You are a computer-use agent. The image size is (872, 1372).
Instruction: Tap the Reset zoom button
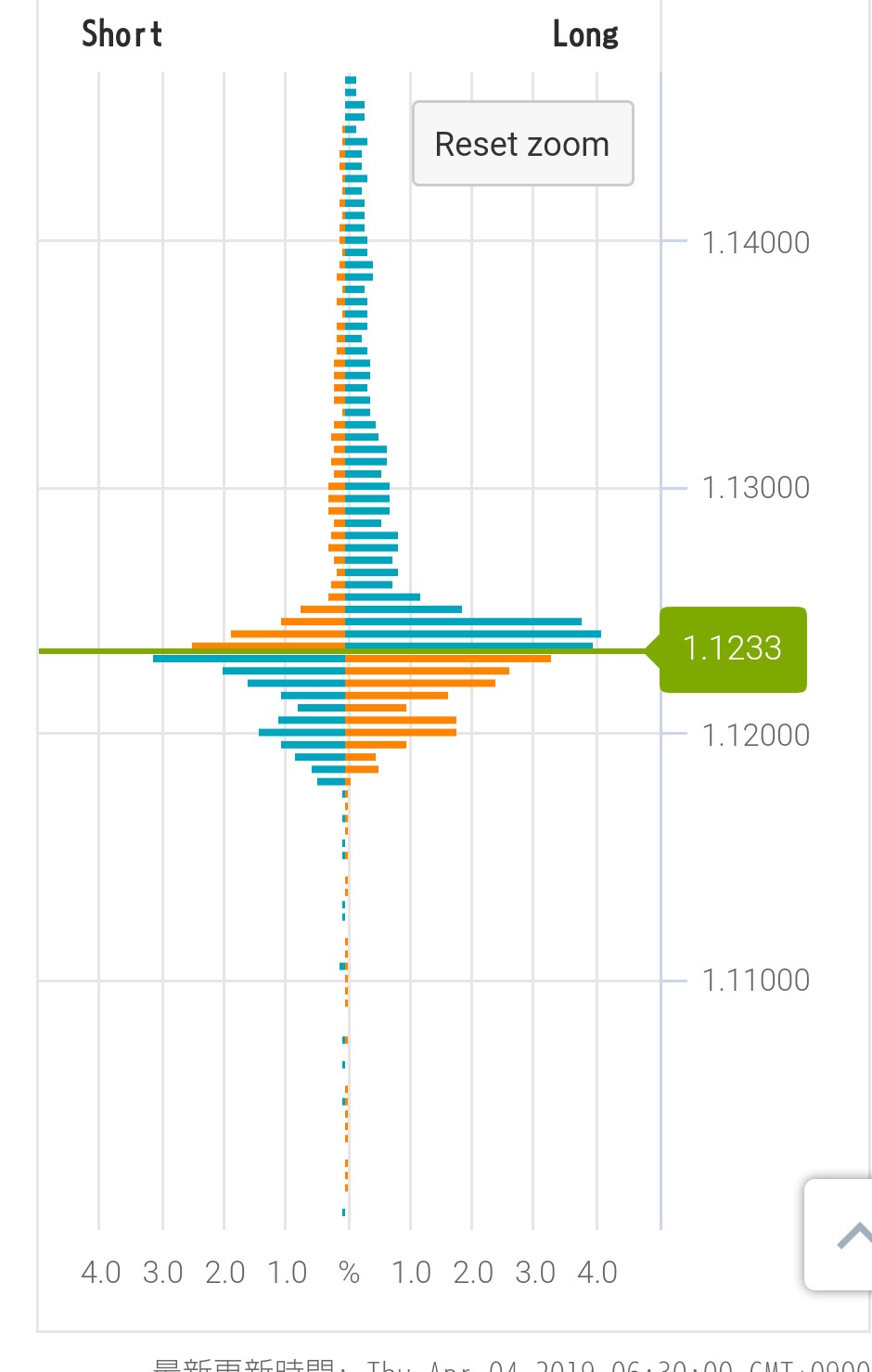click(522, 144)
